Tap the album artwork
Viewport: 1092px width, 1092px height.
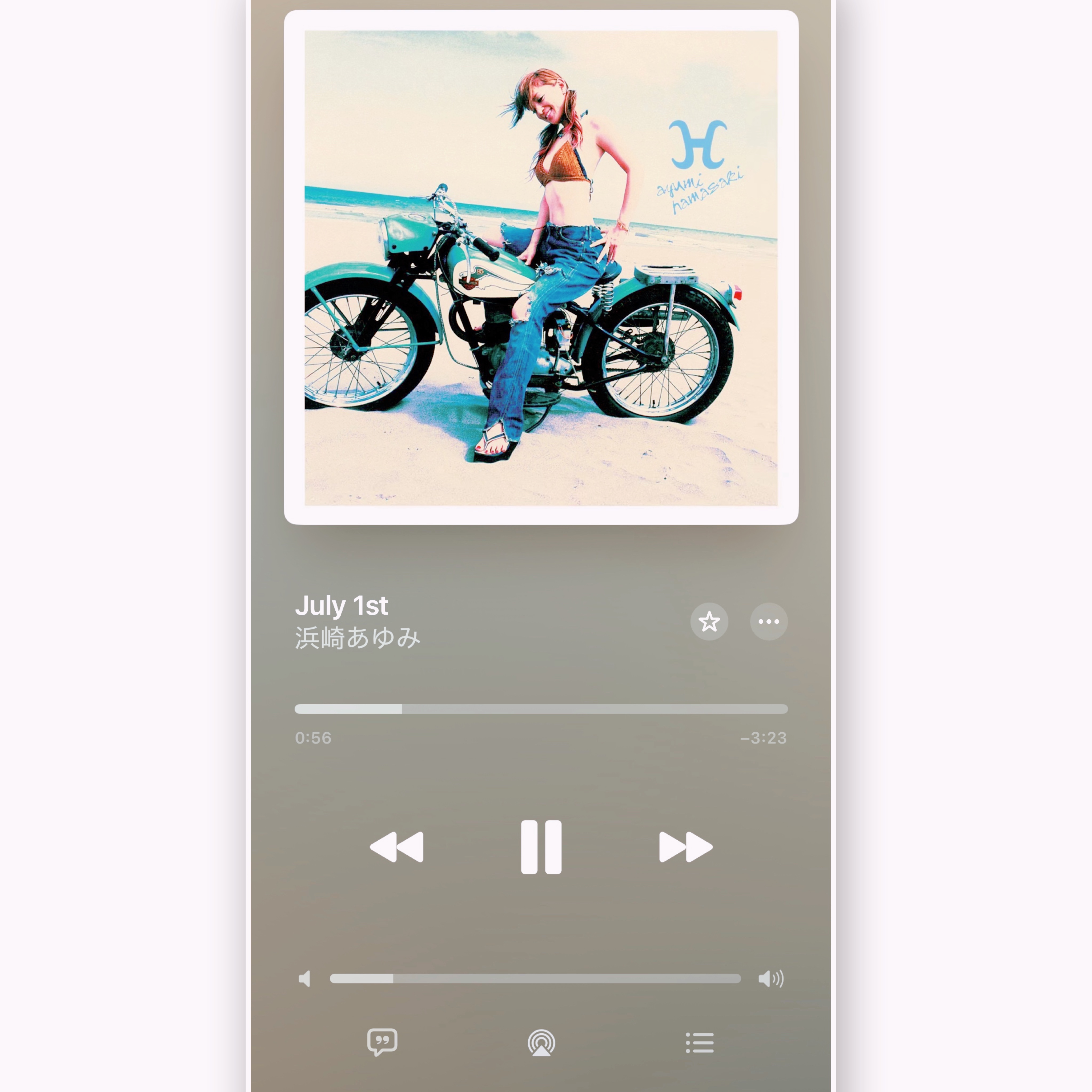pyautogui.click(x=541, y=267)
